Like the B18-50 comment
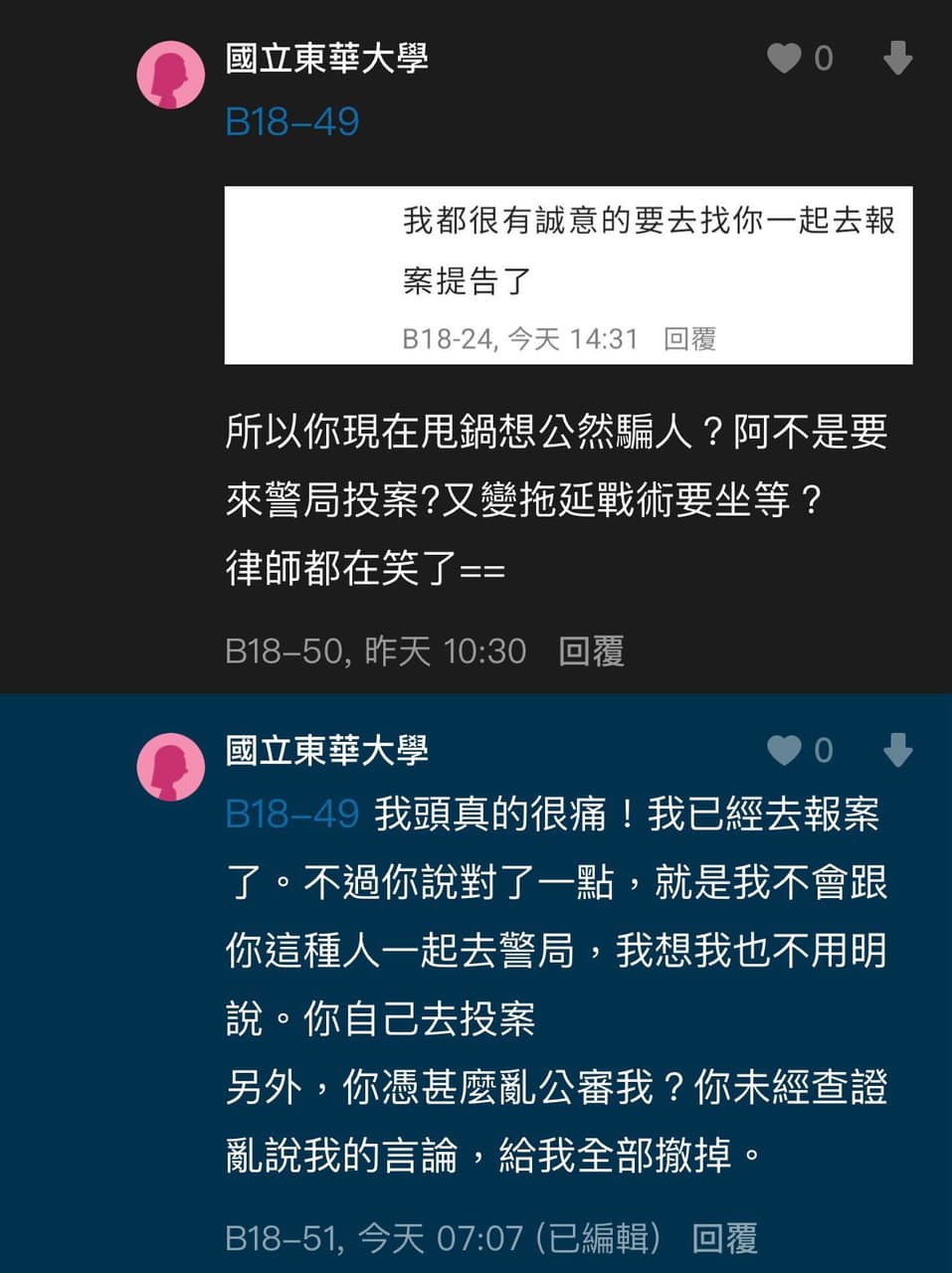This screenshot has height=1273, width=952. [x=784, y=59]
